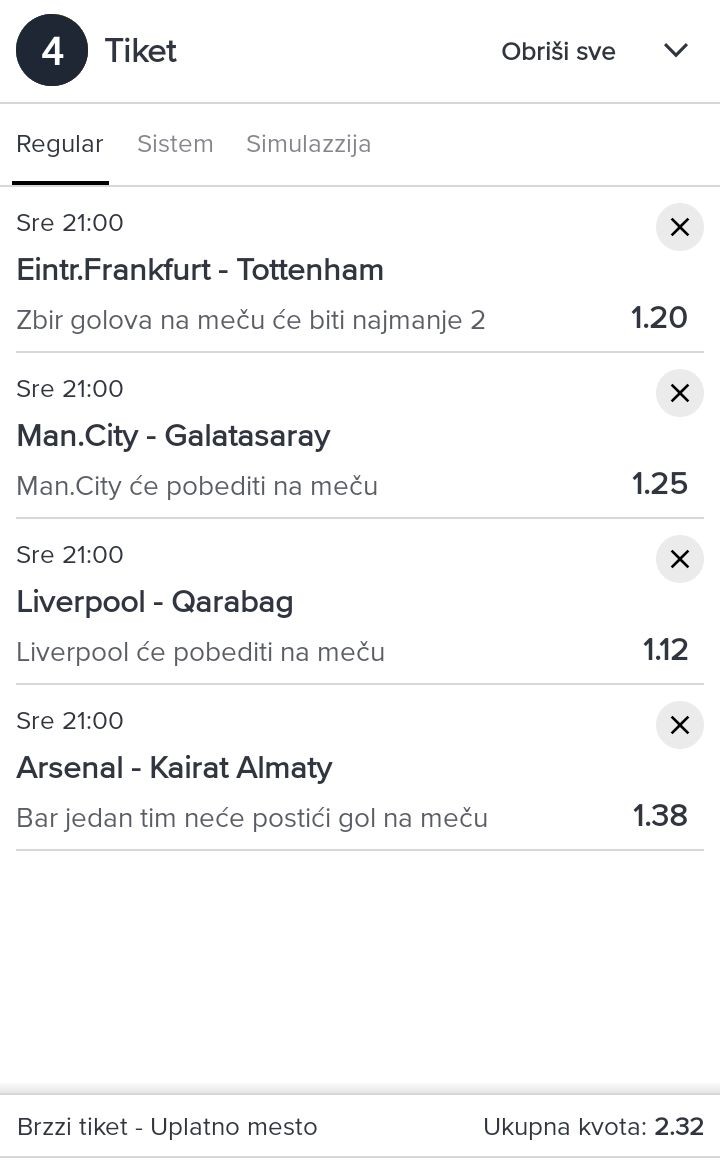Open the Simulazzija tab
Screen dimensions: 720x1164
[x=308, y=144]
